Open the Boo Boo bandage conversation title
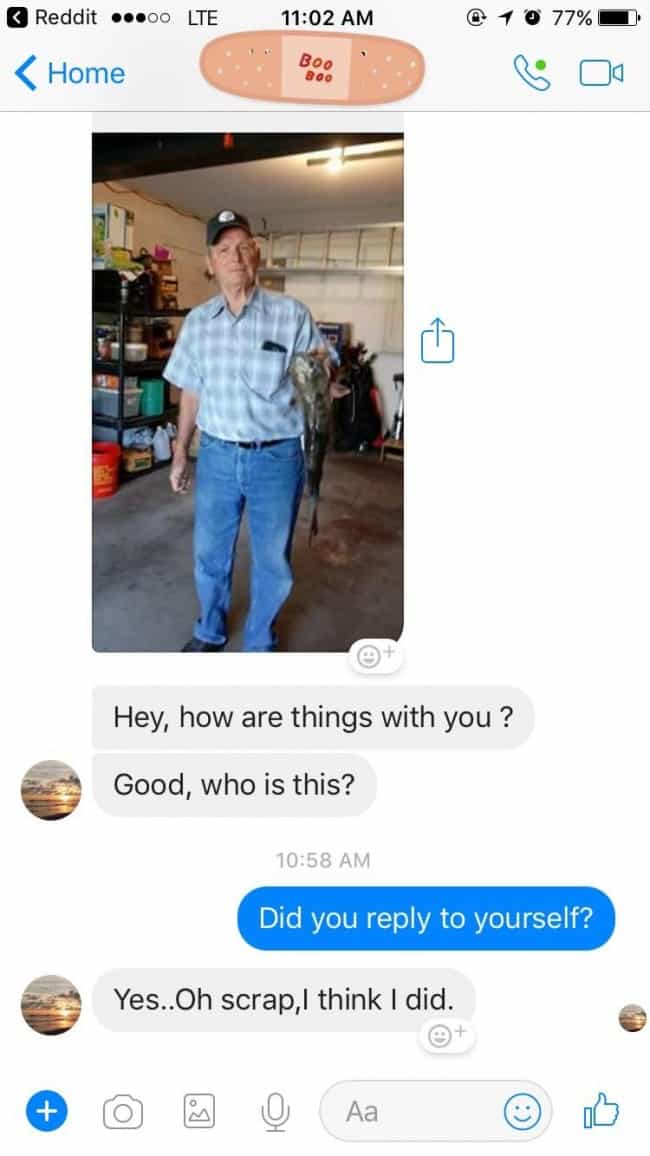This screenshot has height=1156, width=650. click(x=312, y=67)
